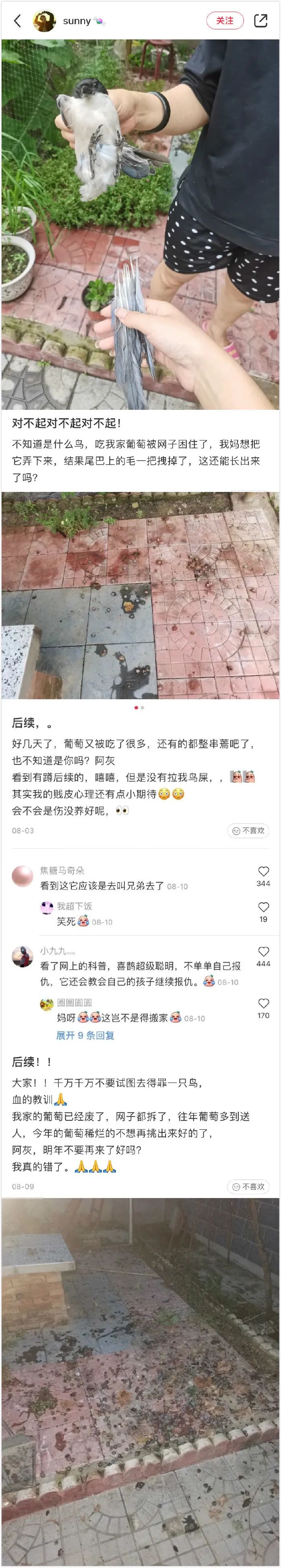This screenshot has height=1568, width=281.
Task: Tap 不喜欢 next to the 08-09 date
Action: click(248, 1186)
